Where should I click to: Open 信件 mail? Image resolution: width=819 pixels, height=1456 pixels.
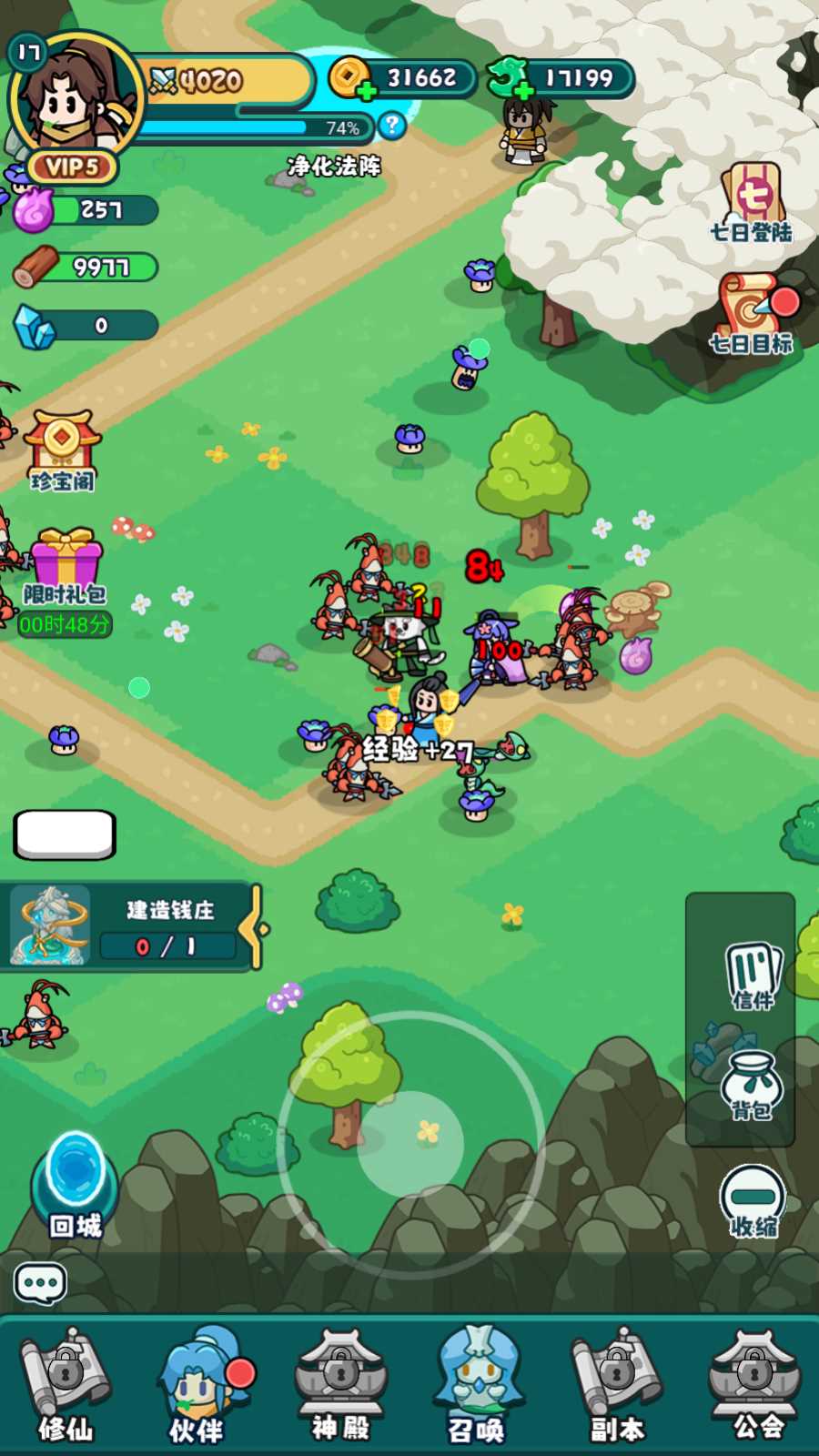pyautogui.click(x=752, y=976)
